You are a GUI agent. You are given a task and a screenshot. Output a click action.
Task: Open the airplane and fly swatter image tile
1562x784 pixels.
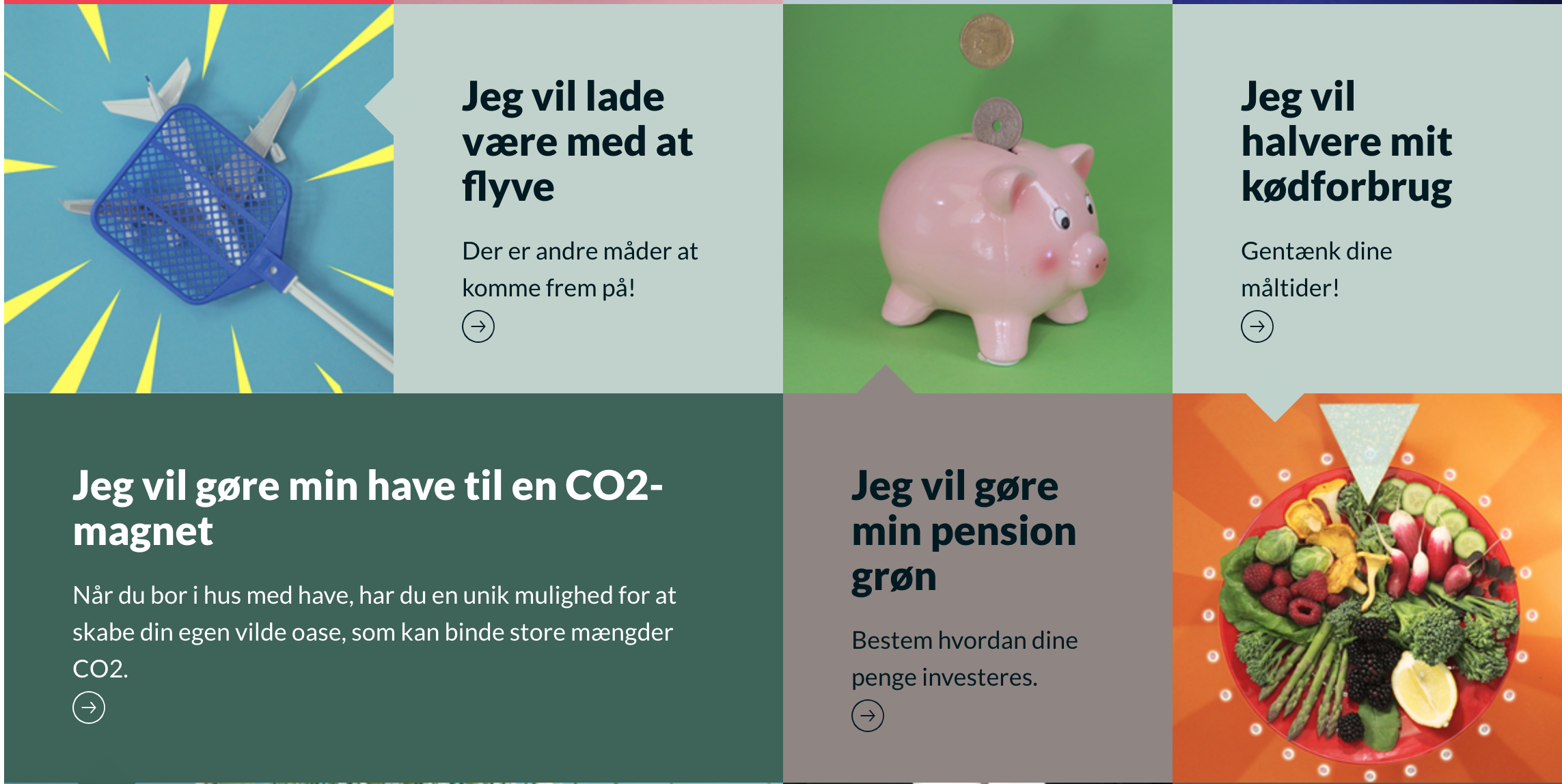coord(198,198)
